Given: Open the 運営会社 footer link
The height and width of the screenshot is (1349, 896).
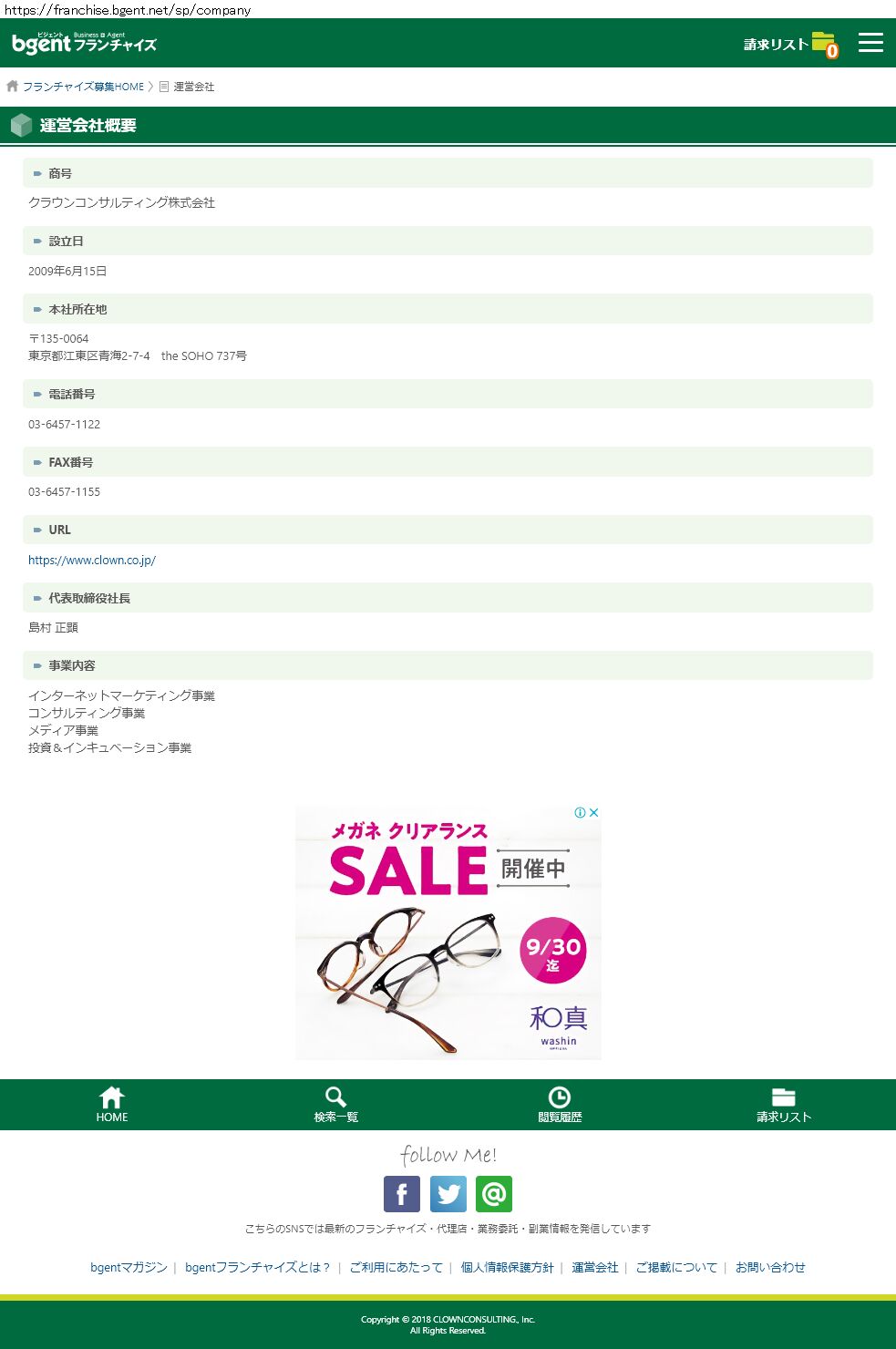Looking at the screenshot, I should click(x=594, y=1267).
